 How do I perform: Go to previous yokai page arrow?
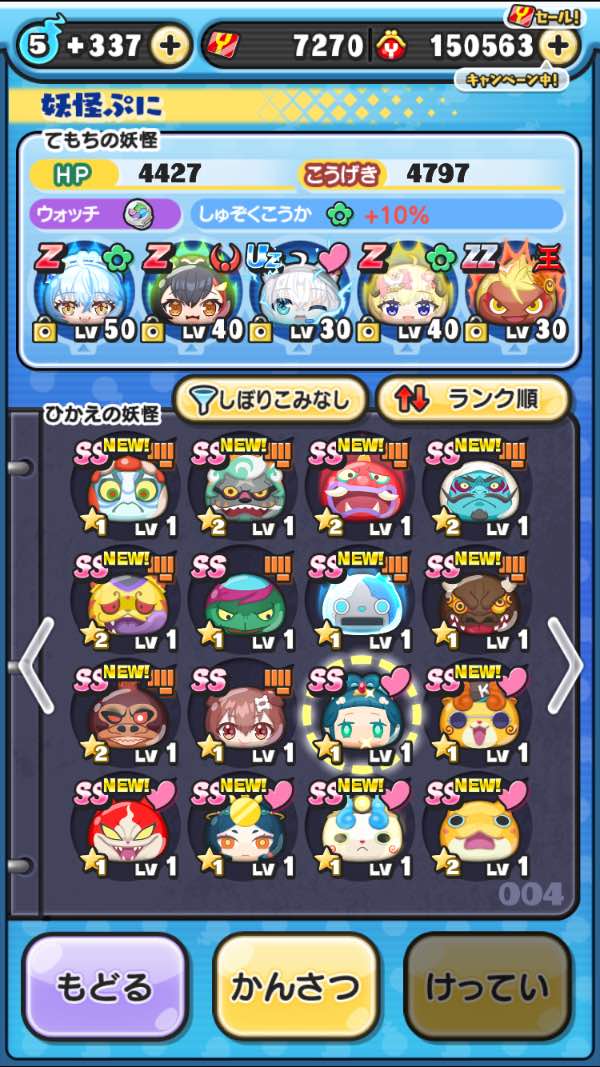pyautogui.click(x=36, y=665)
